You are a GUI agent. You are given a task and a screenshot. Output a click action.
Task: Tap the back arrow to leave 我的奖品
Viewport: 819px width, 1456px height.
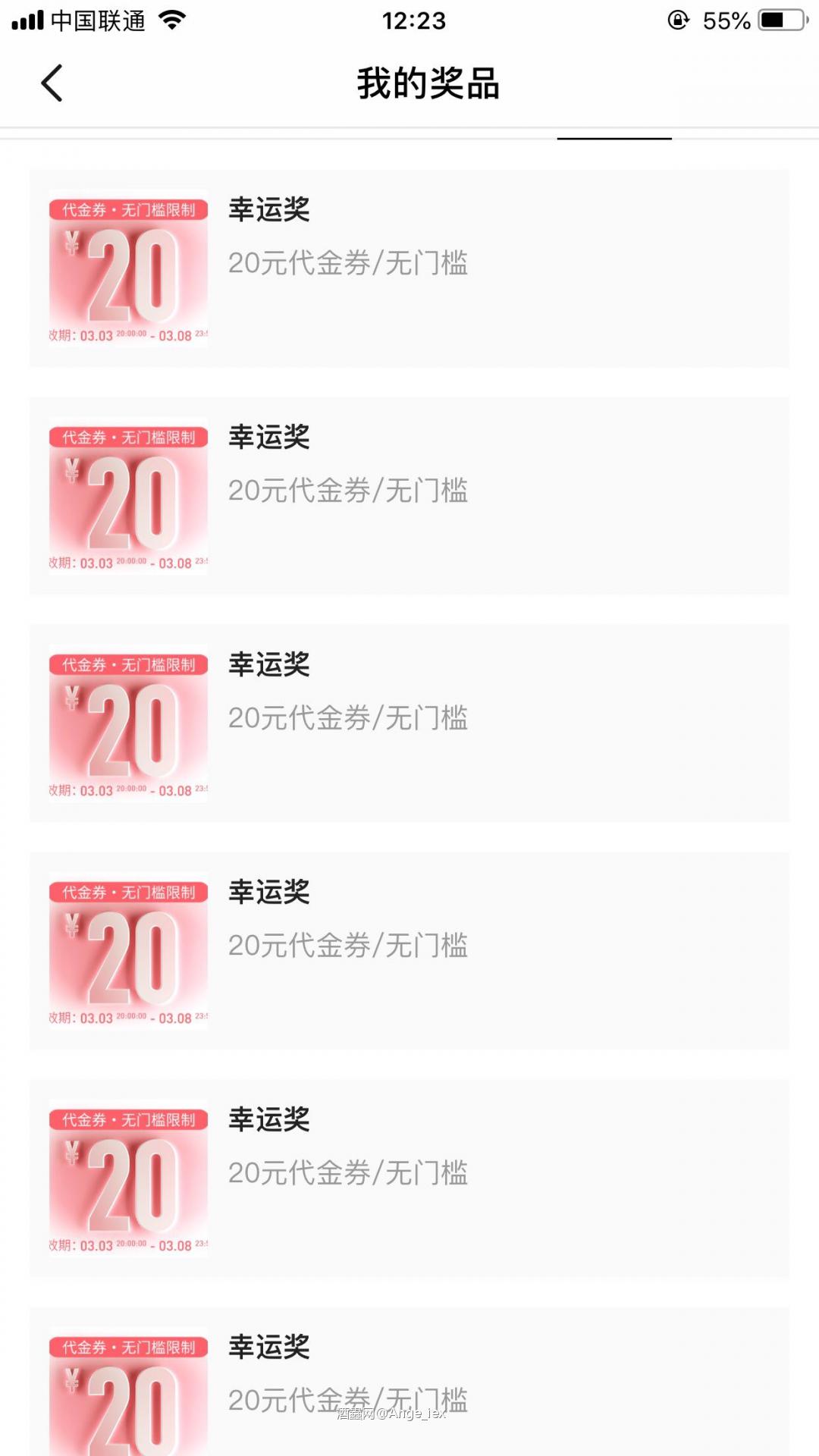click(x=51, y=83)
